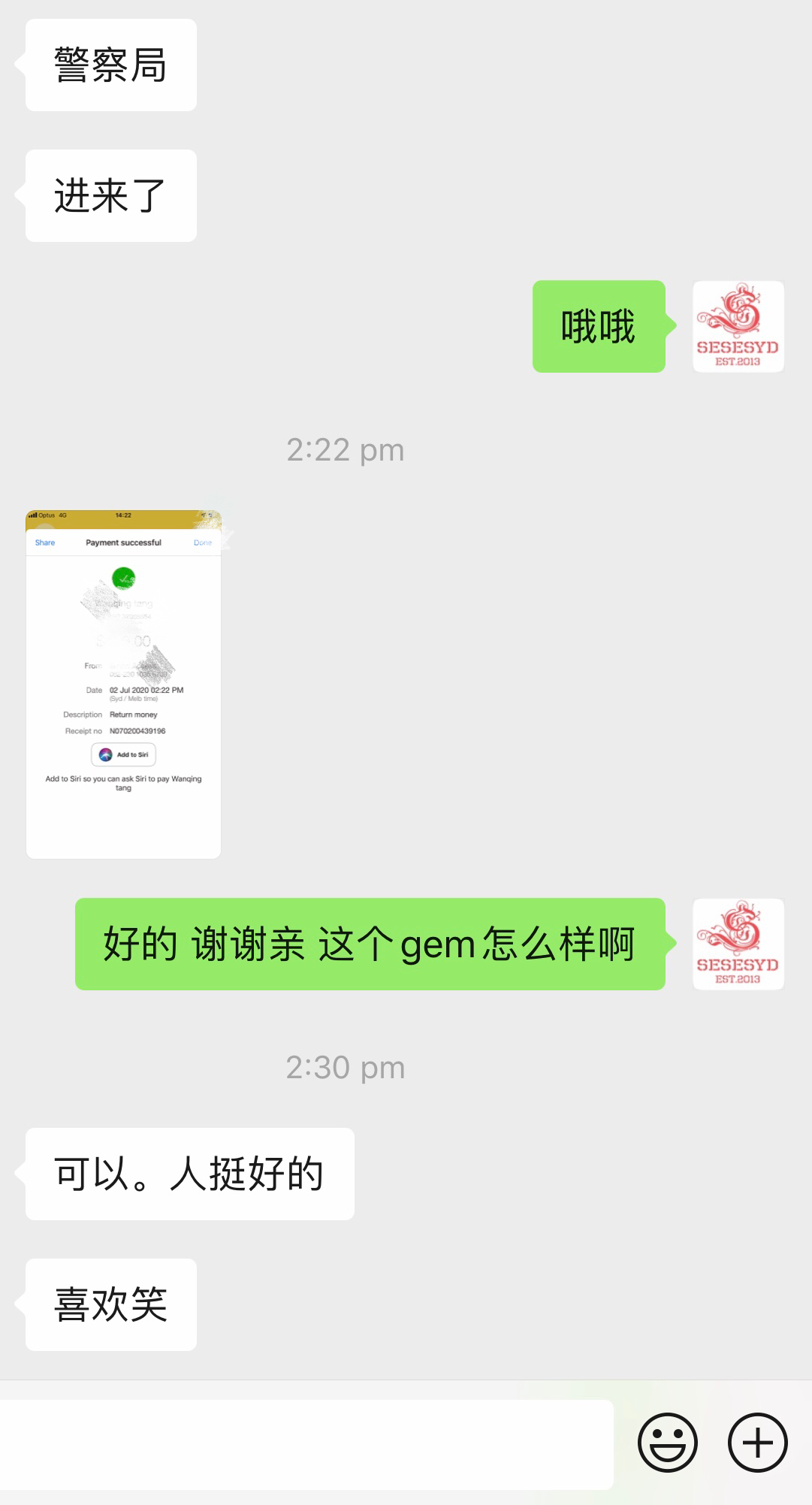Open the payment receipt image
This screenshot has height=1505, width=812.
tap(124, 684)
